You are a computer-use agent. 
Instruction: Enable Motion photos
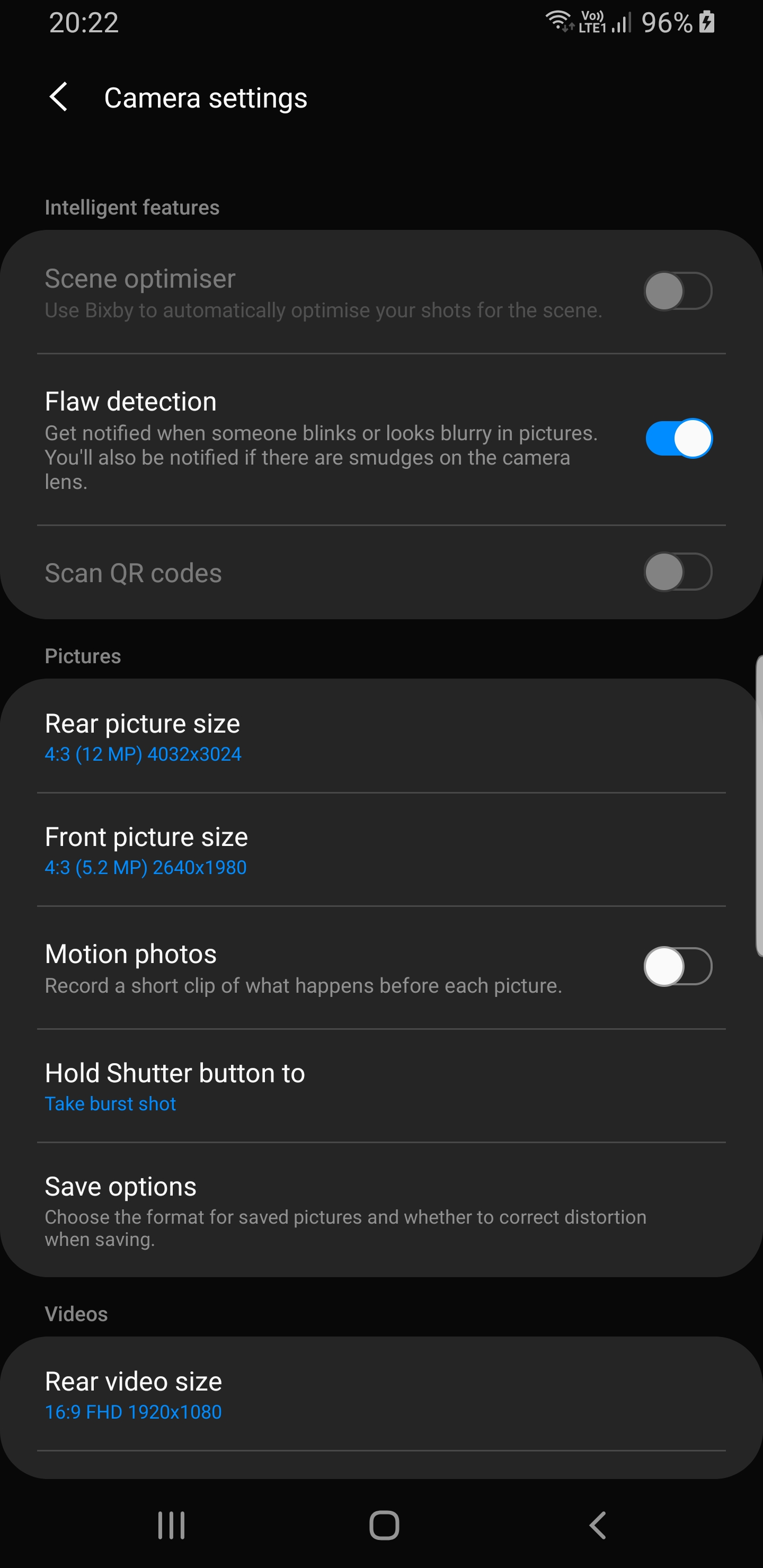[678, 966]
